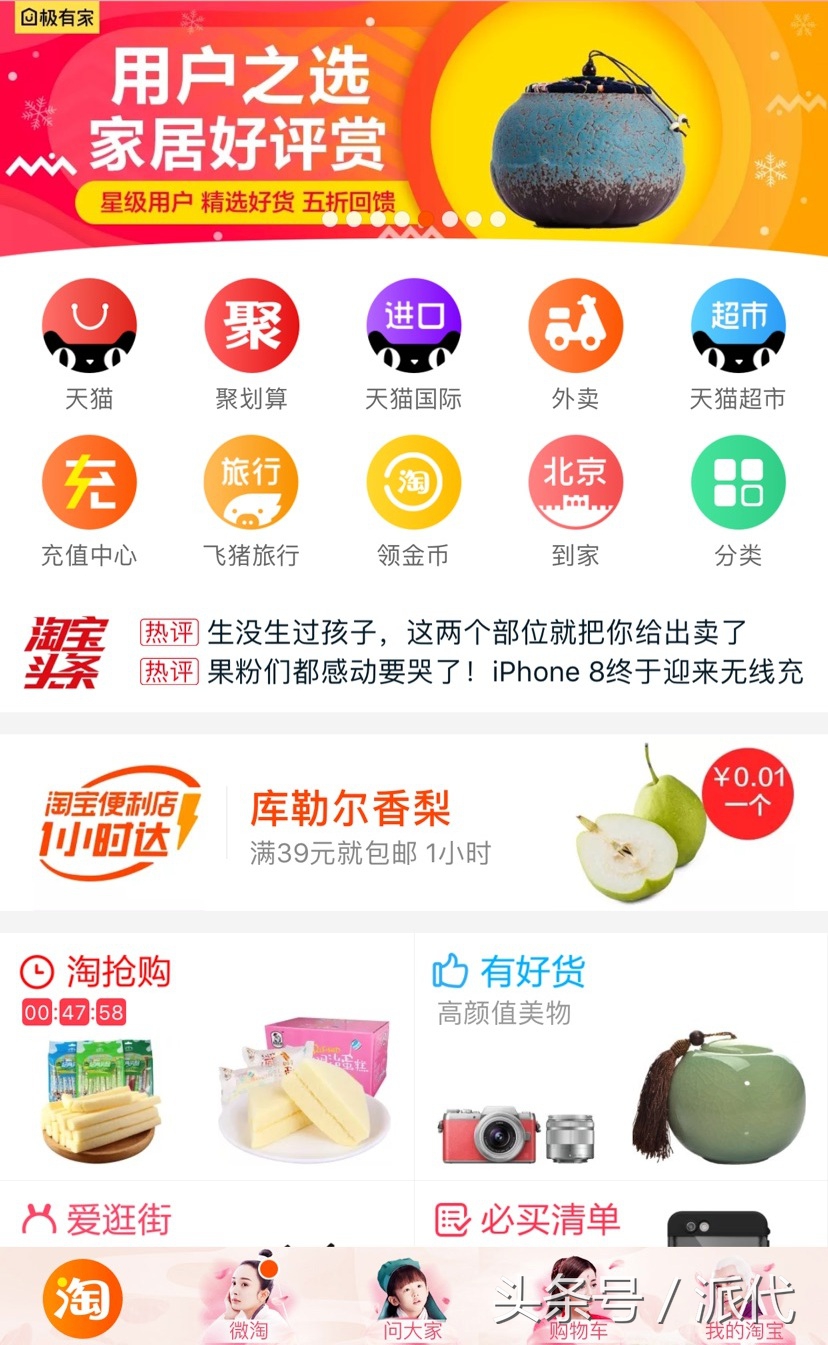
Task: Read the 淘宝头条 iPhone 8 headline
Action: tap(505, 672)
